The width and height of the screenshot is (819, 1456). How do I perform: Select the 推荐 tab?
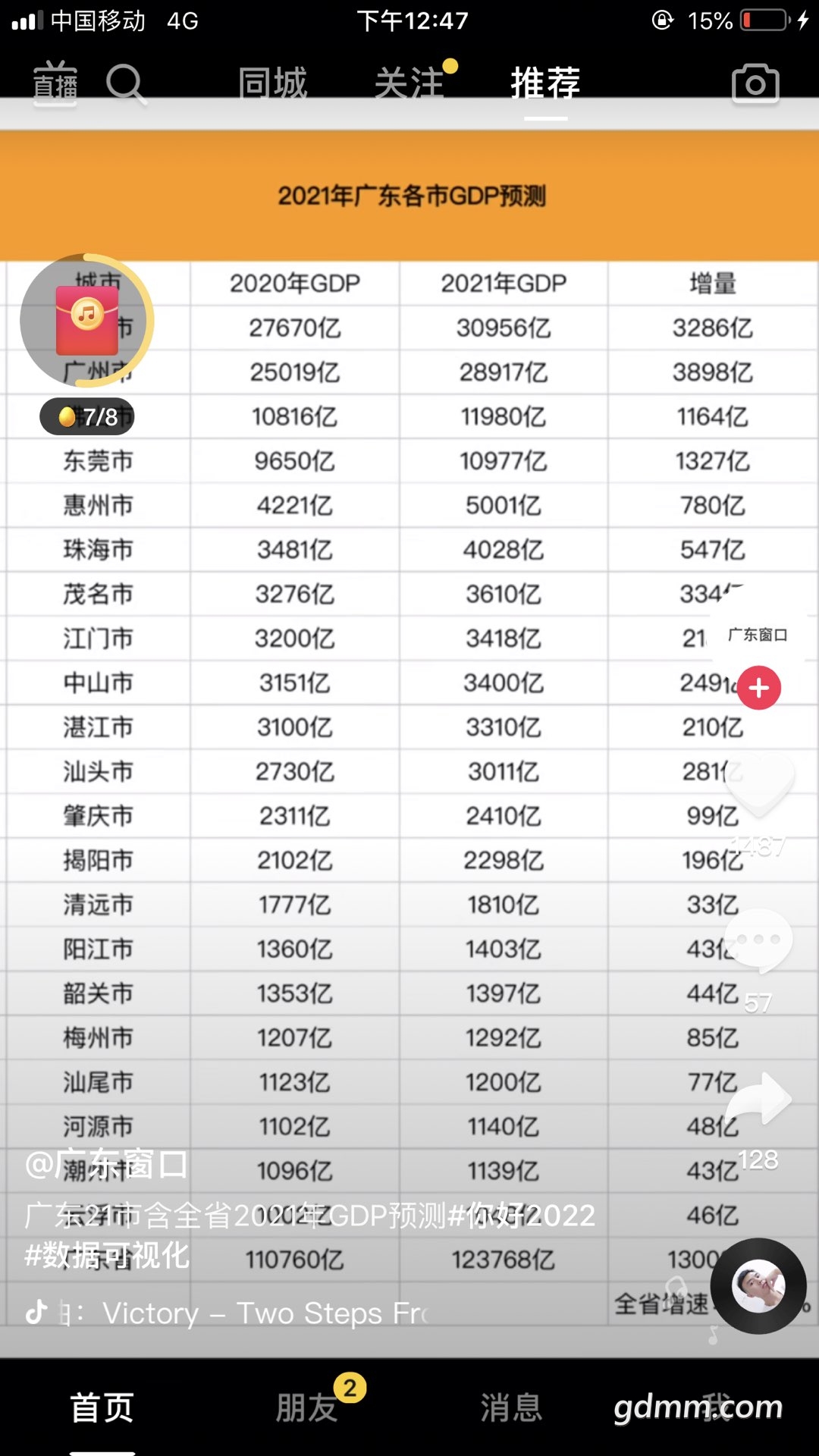[x=545, y=83]
